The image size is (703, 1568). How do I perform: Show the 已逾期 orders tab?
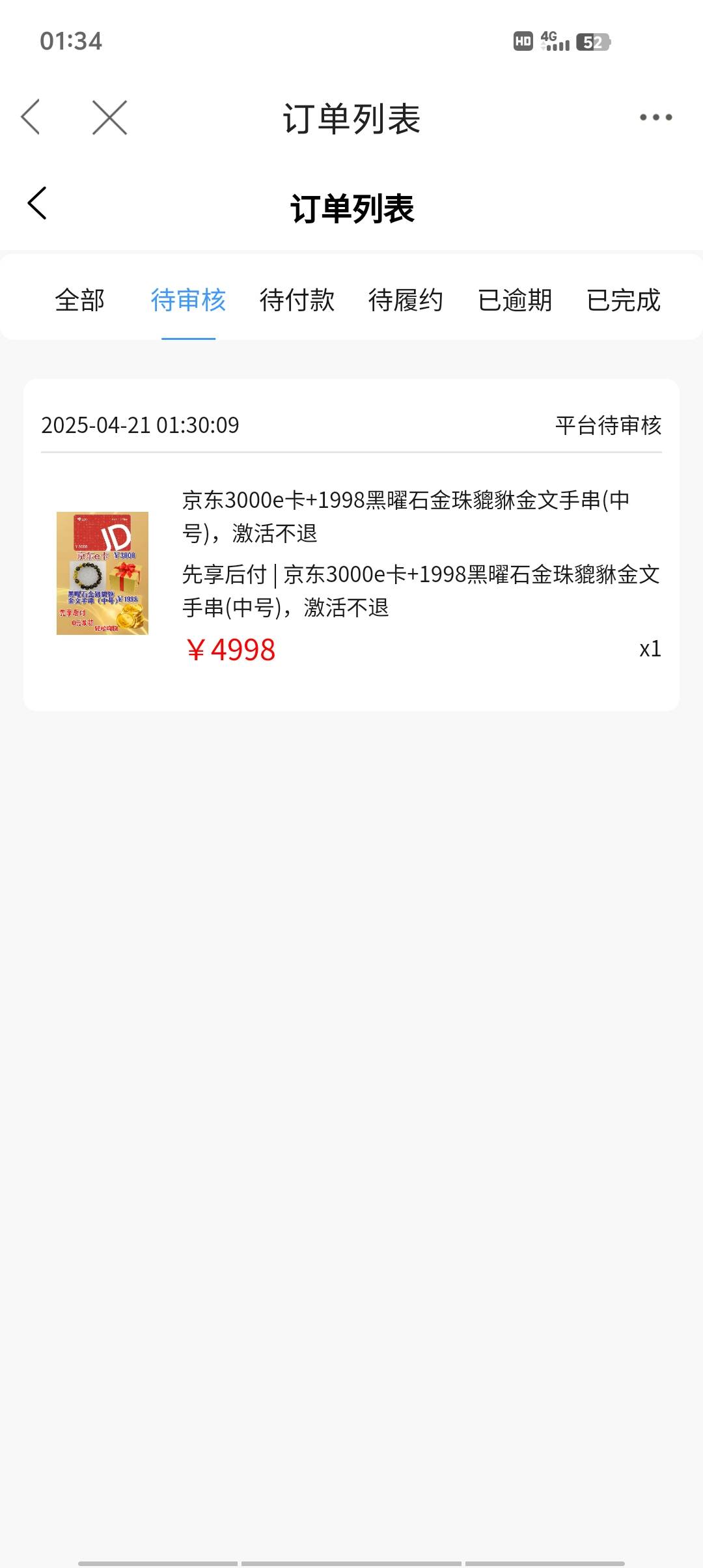point(515,300)
